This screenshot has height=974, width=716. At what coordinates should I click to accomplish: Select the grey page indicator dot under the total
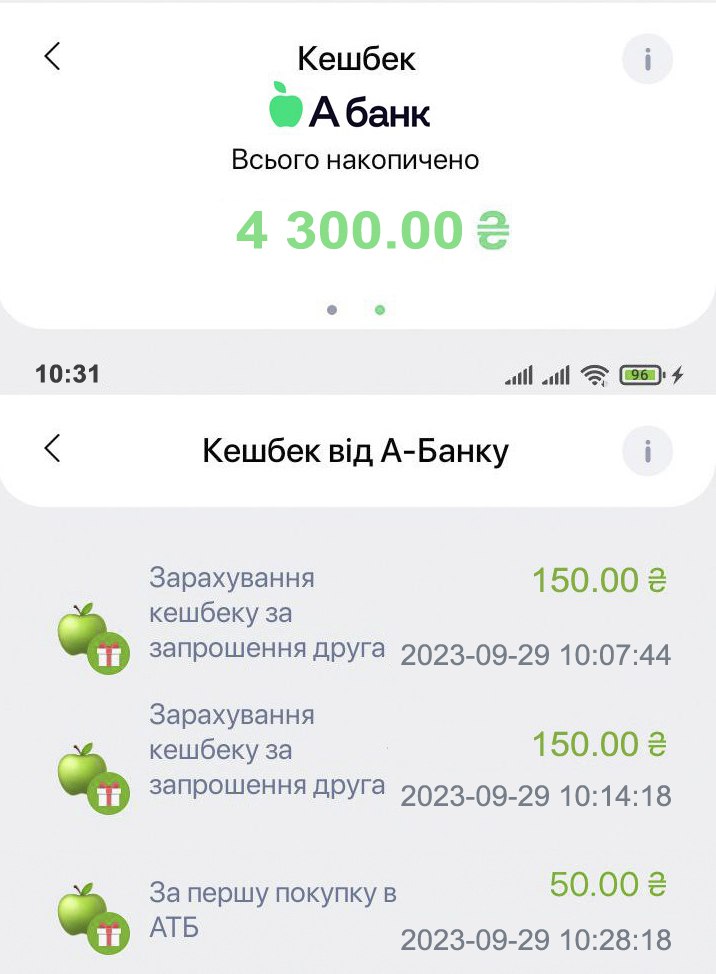[x=332, y=310]
